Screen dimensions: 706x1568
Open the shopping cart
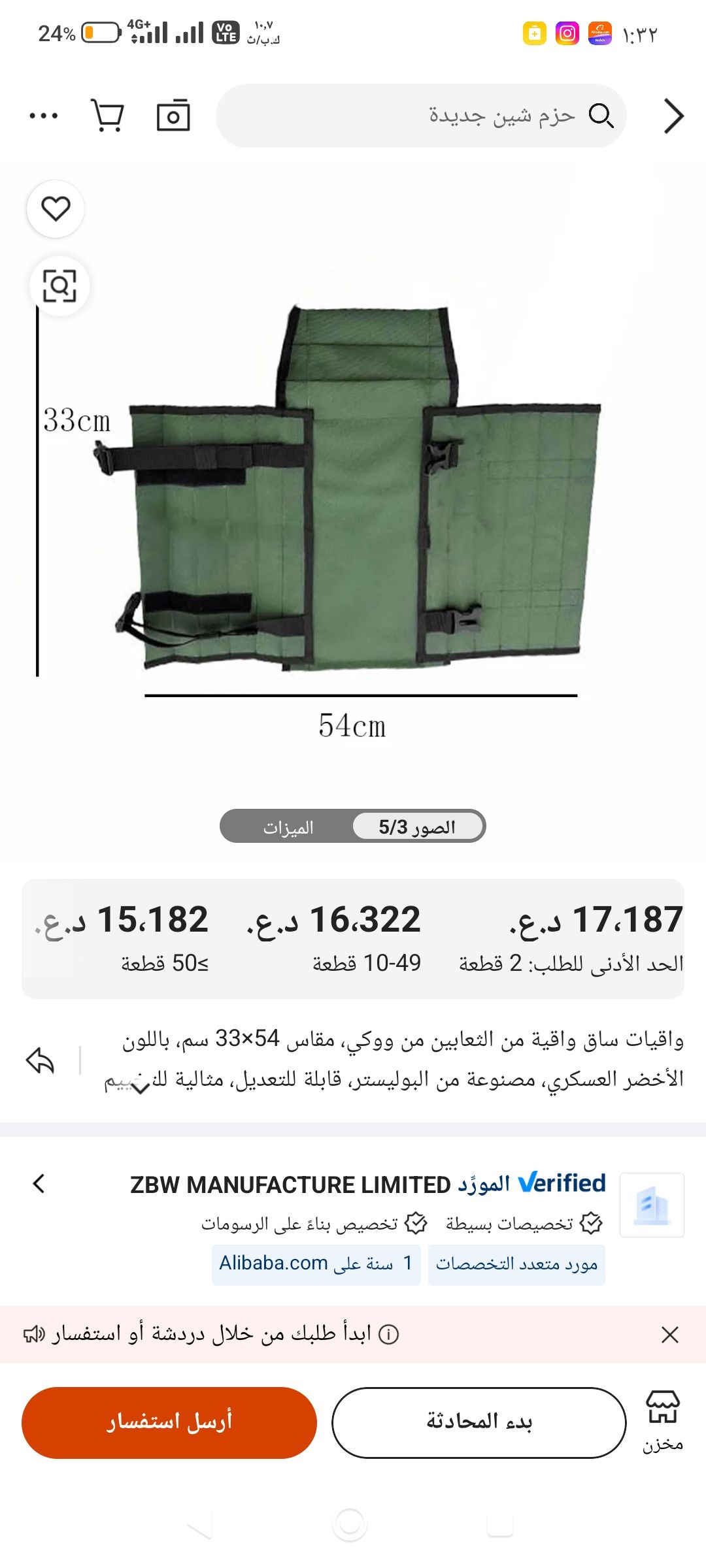[107, 116]
